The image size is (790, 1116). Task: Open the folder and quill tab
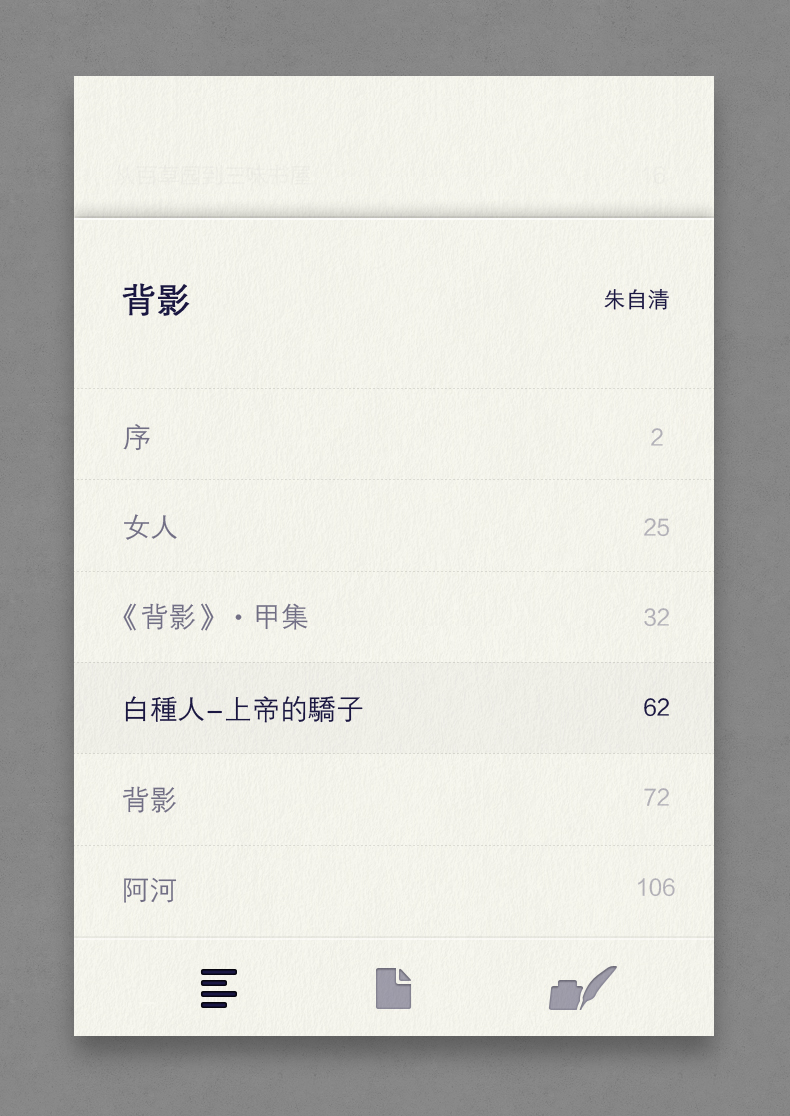point(582,988)
